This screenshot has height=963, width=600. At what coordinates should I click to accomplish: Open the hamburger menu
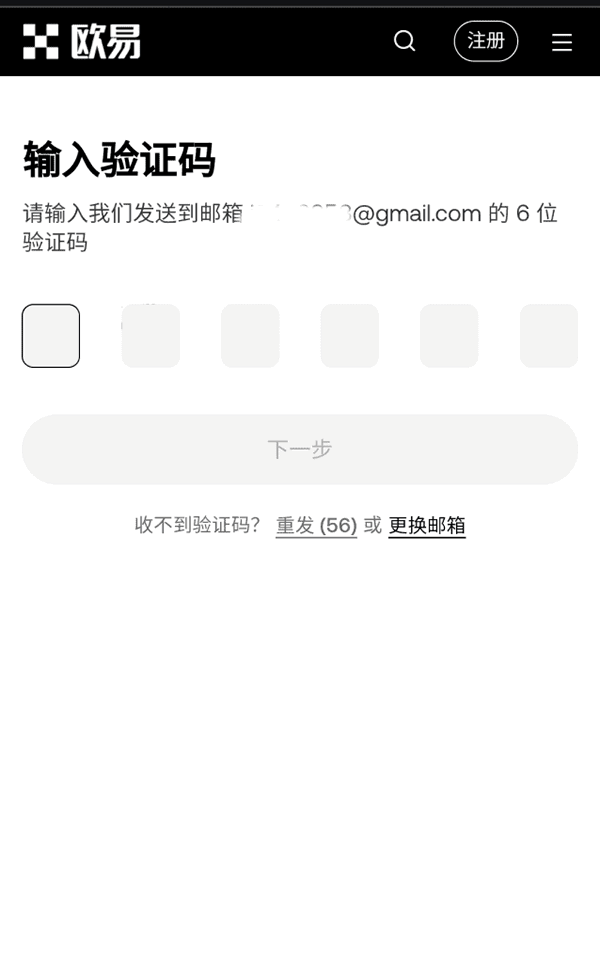(x=562, y=42)
